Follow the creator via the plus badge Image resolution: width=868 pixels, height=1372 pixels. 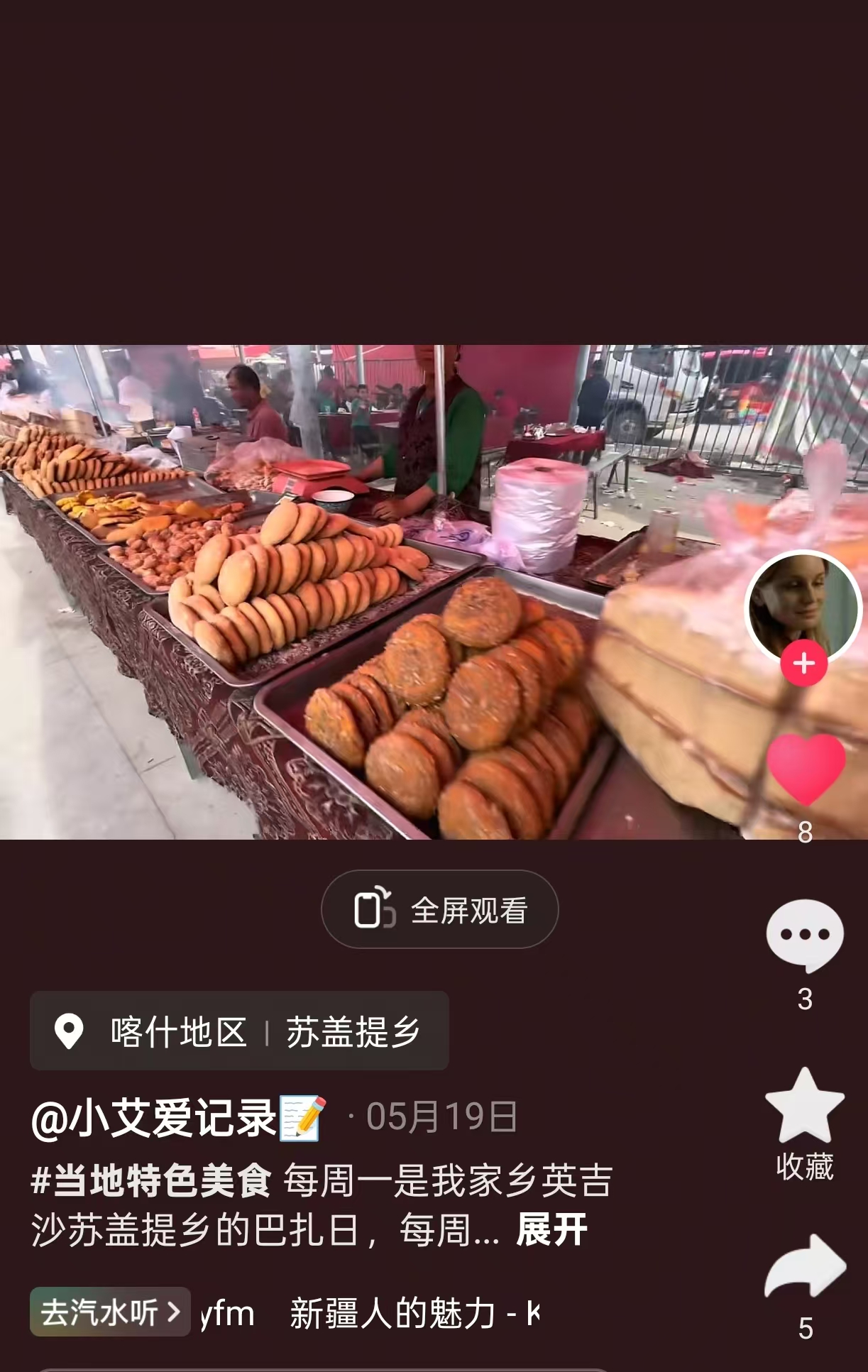pos(804,664)
